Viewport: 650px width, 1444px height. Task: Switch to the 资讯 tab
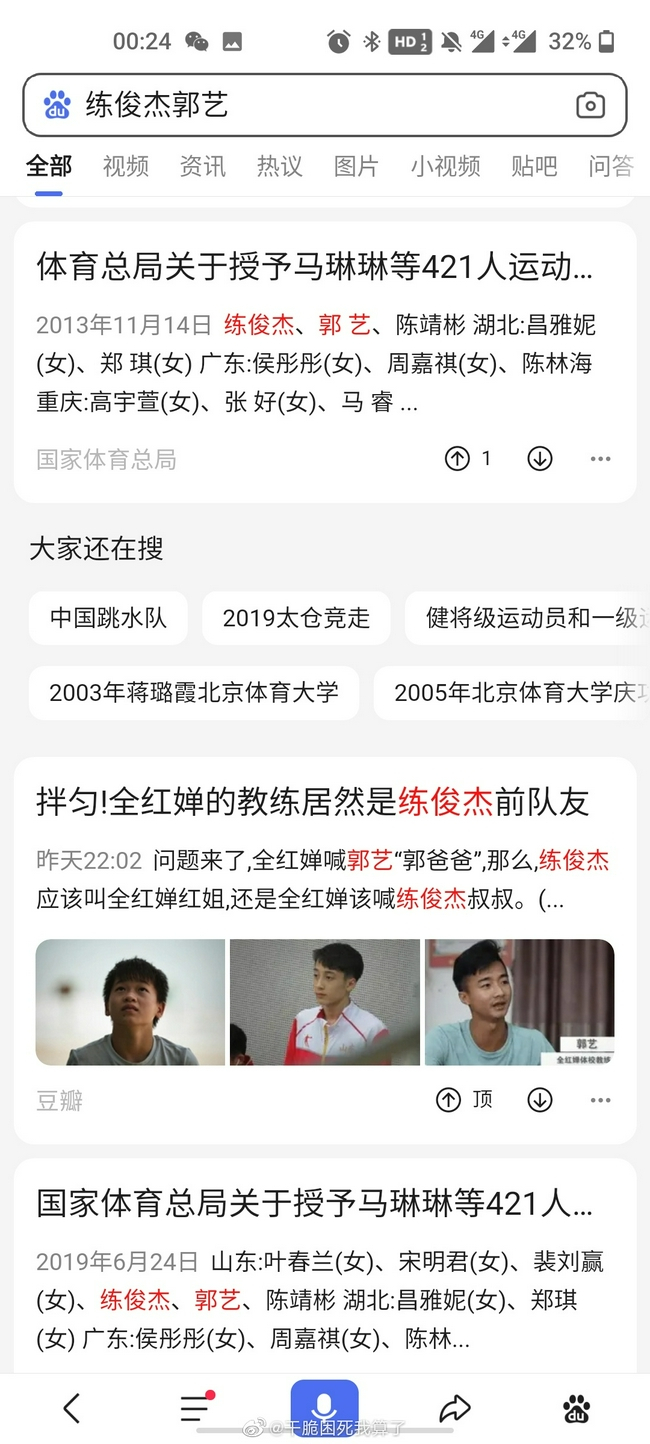pyautogui.click(x=202, y=166)
